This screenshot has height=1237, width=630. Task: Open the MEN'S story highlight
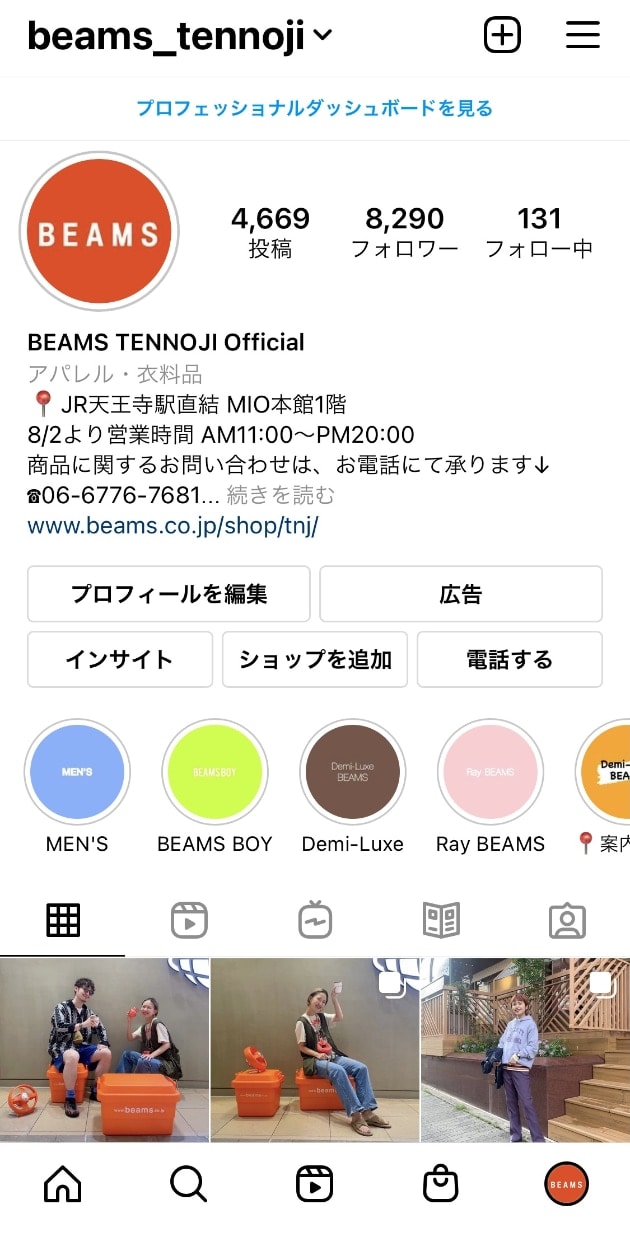(x=77, y=772)
